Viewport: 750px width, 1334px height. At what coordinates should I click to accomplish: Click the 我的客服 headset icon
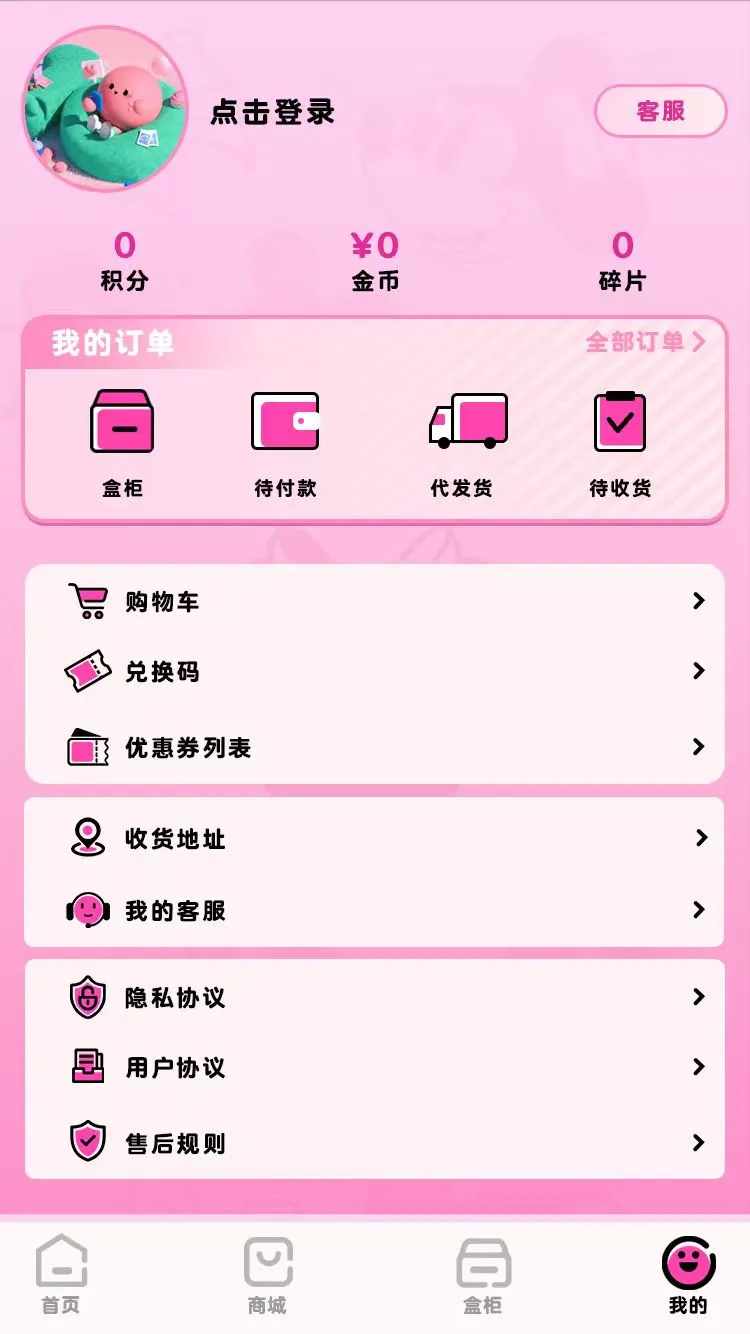[88, 911]
